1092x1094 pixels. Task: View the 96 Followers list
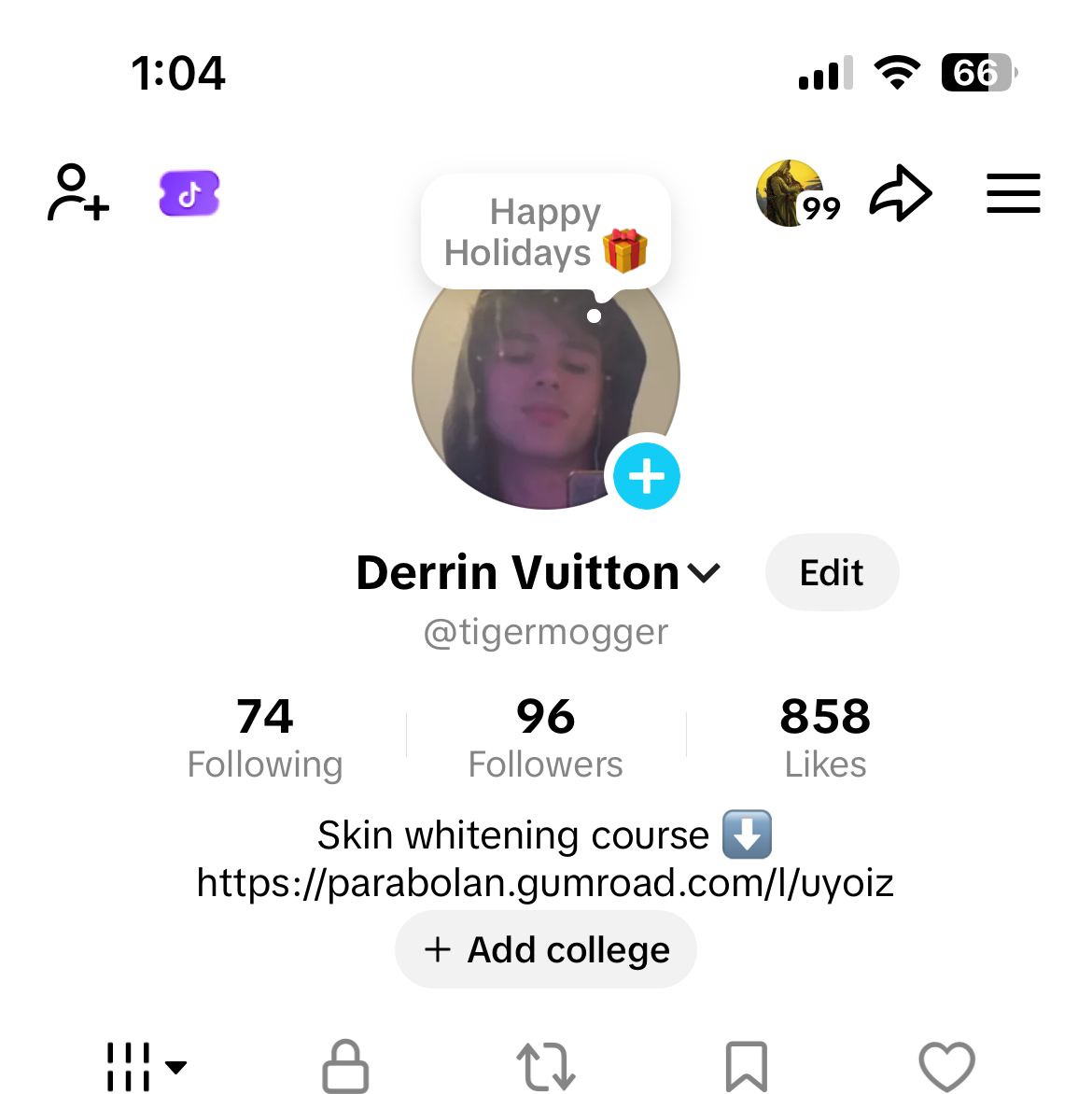tap(546, 737)
